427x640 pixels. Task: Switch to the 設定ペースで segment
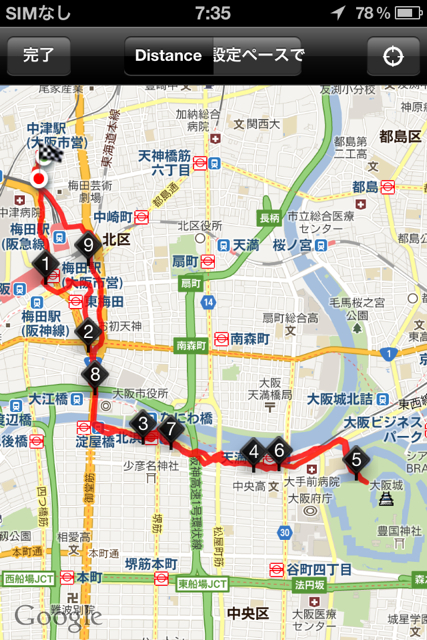257,56
